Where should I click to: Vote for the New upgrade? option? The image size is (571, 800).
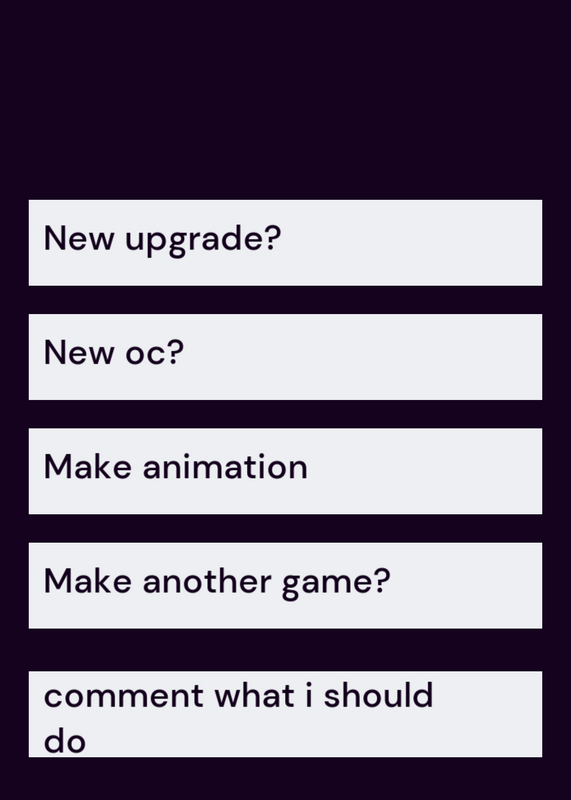[285, 243]
